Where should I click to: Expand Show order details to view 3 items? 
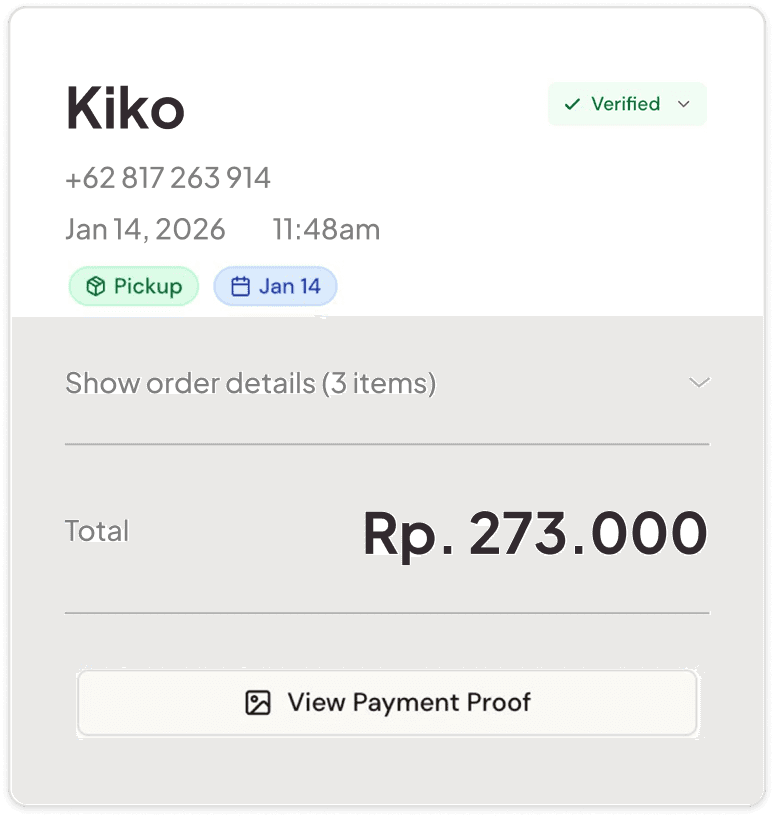pos(250,383)
